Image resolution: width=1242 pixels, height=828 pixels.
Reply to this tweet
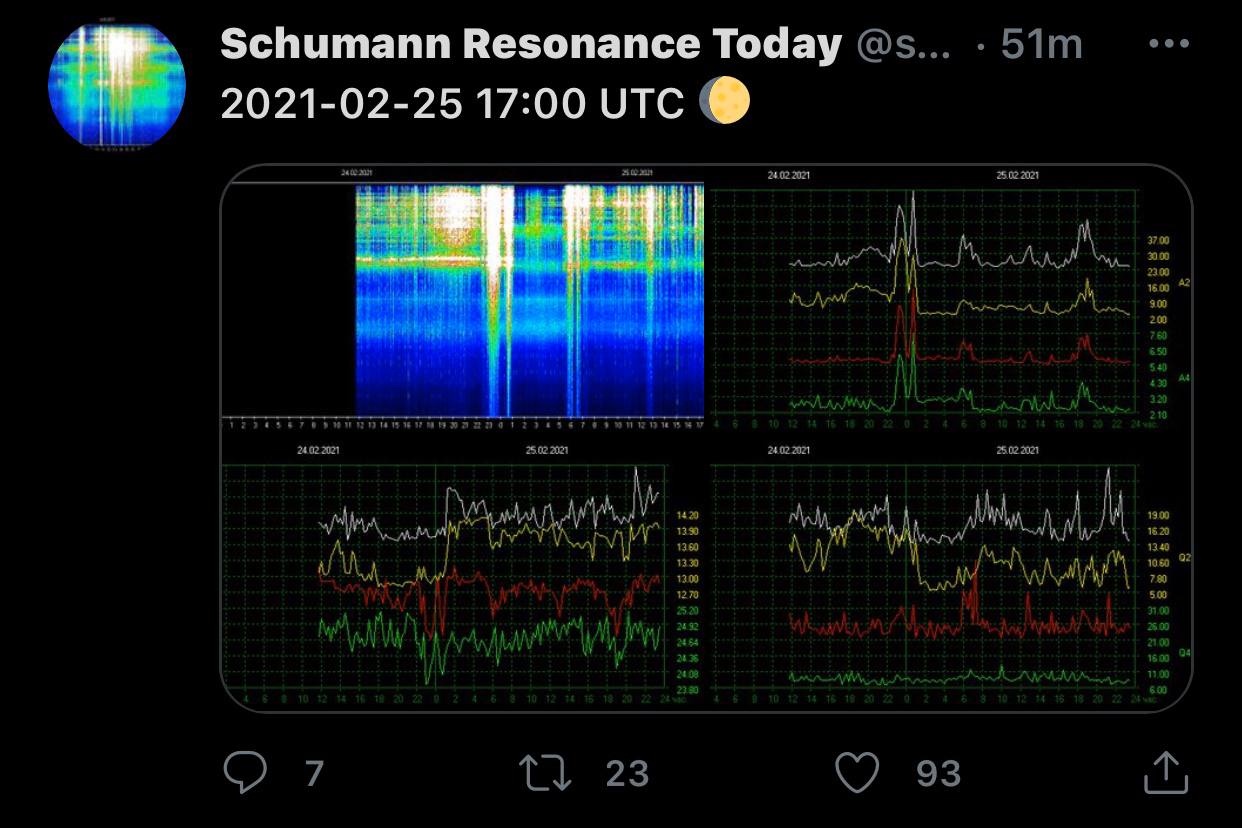click(245, 773)
